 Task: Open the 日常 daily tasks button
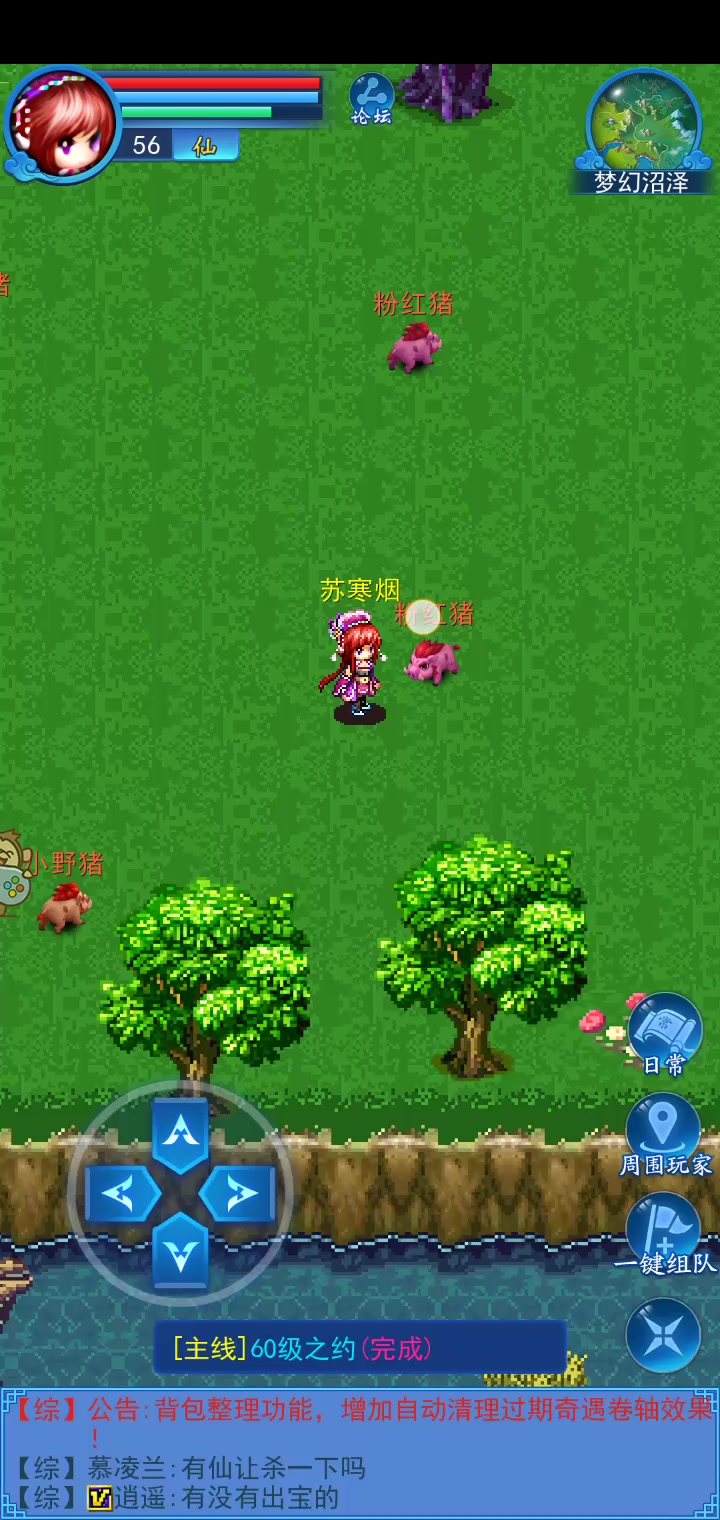pyautogui.click(x=665, y=1035)
